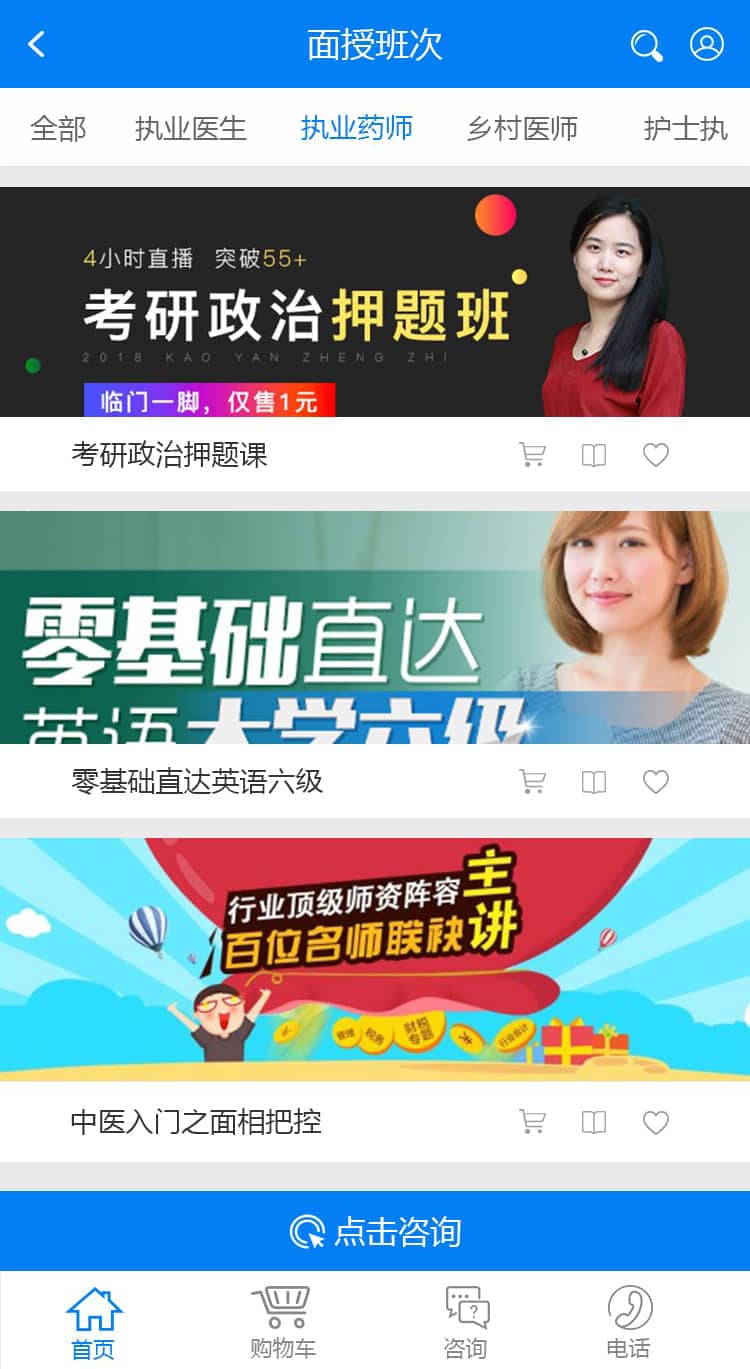Screen dimensions: 750x1369
Task: Add 中医入门之面相把控 to the cart
Action: 532,1122
